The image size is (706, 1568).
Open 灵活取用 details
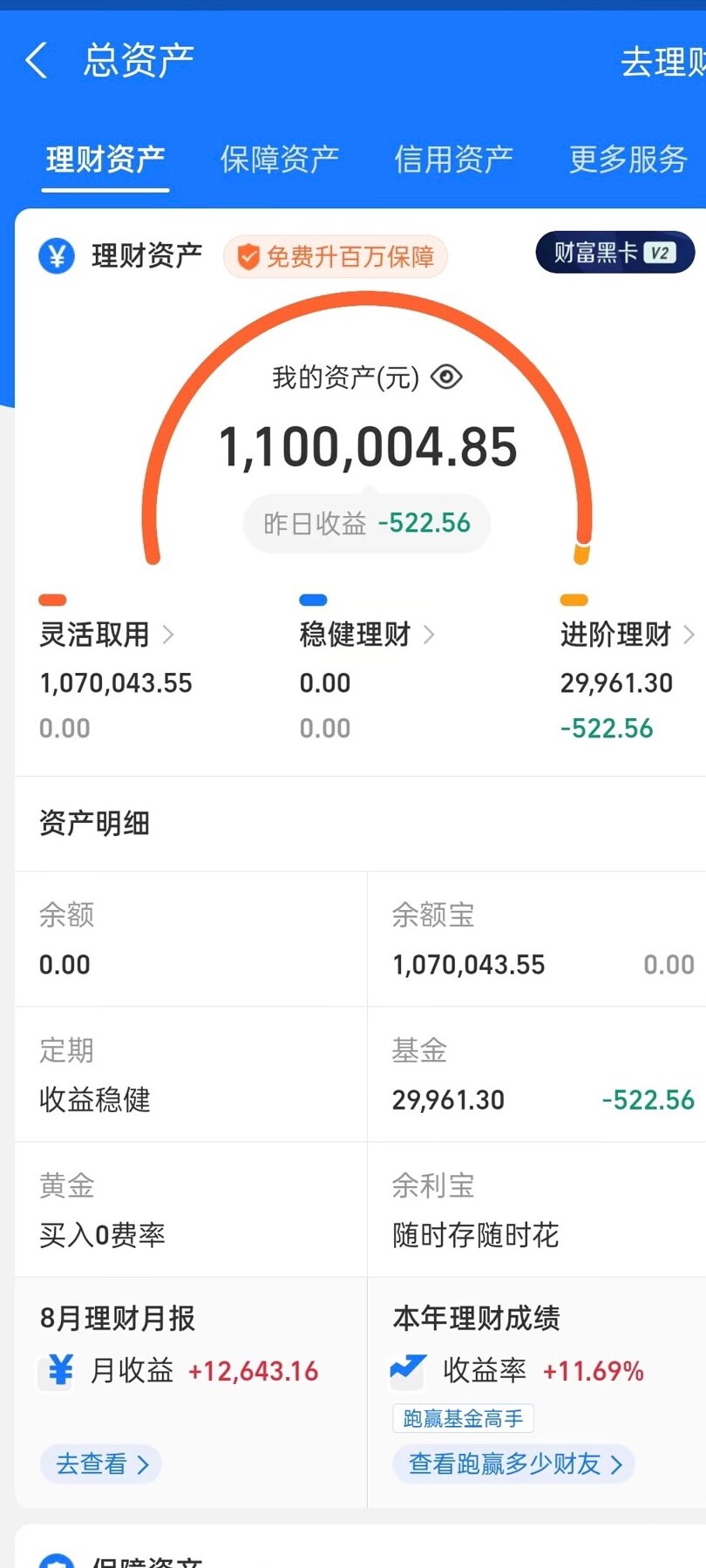[x=106, y=635]
